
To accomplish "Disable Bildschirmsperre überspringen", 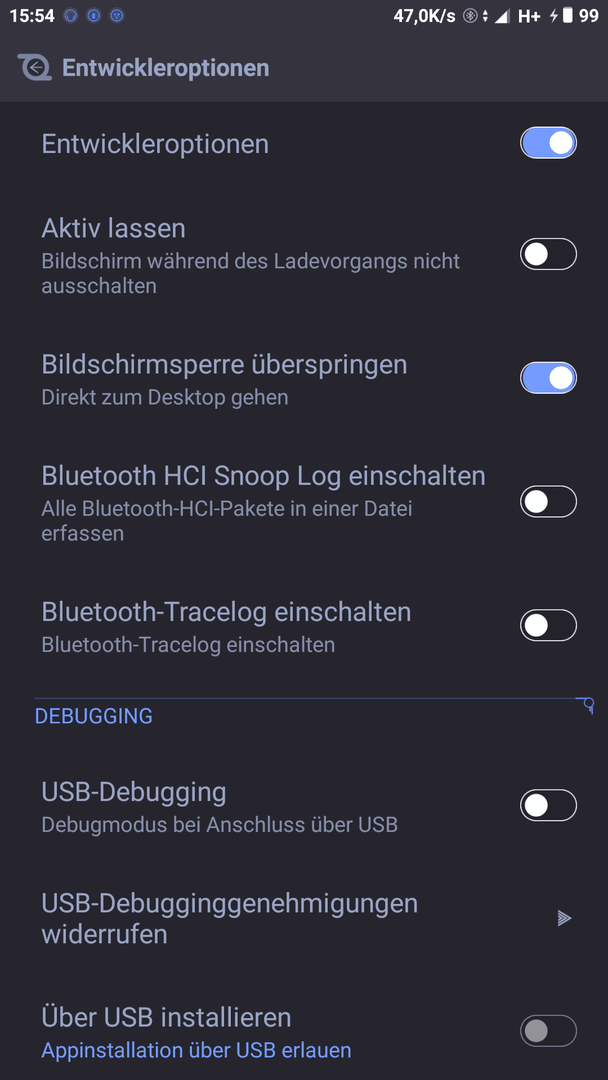I will point(548,378).
